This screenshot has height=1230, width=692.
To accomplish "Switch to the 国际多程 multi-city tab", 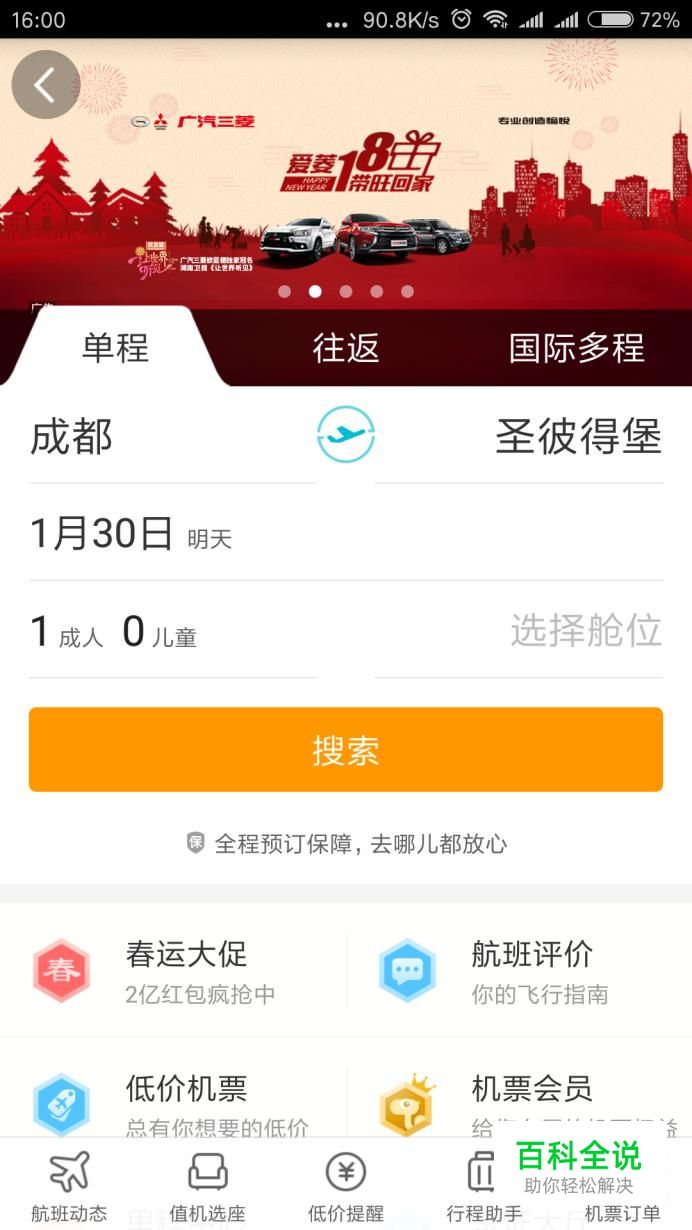I will [x=576, y=348].
